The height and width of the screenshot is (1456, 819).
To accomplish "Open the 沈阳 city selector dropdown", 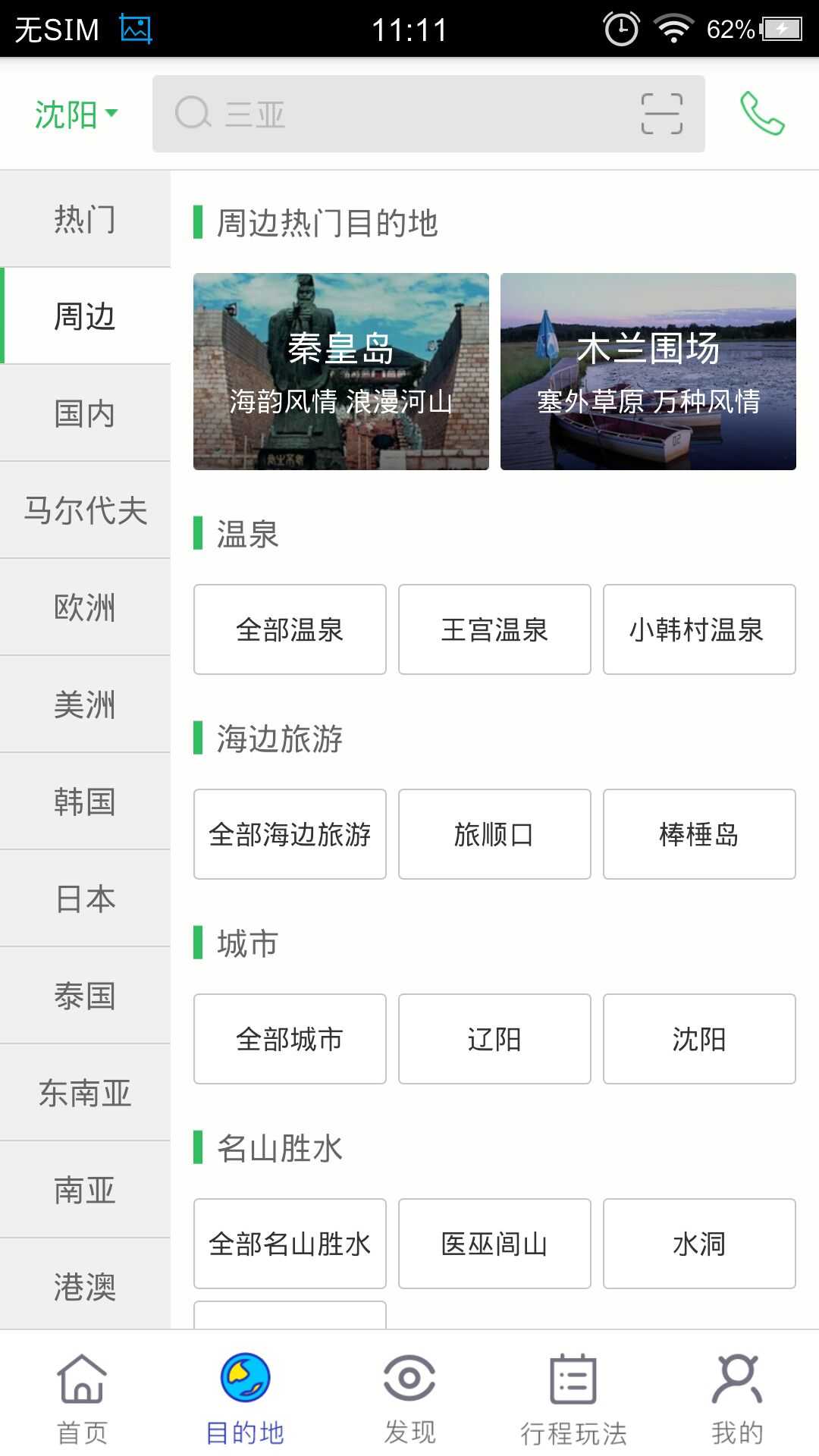I will click(x=74, y=112).
